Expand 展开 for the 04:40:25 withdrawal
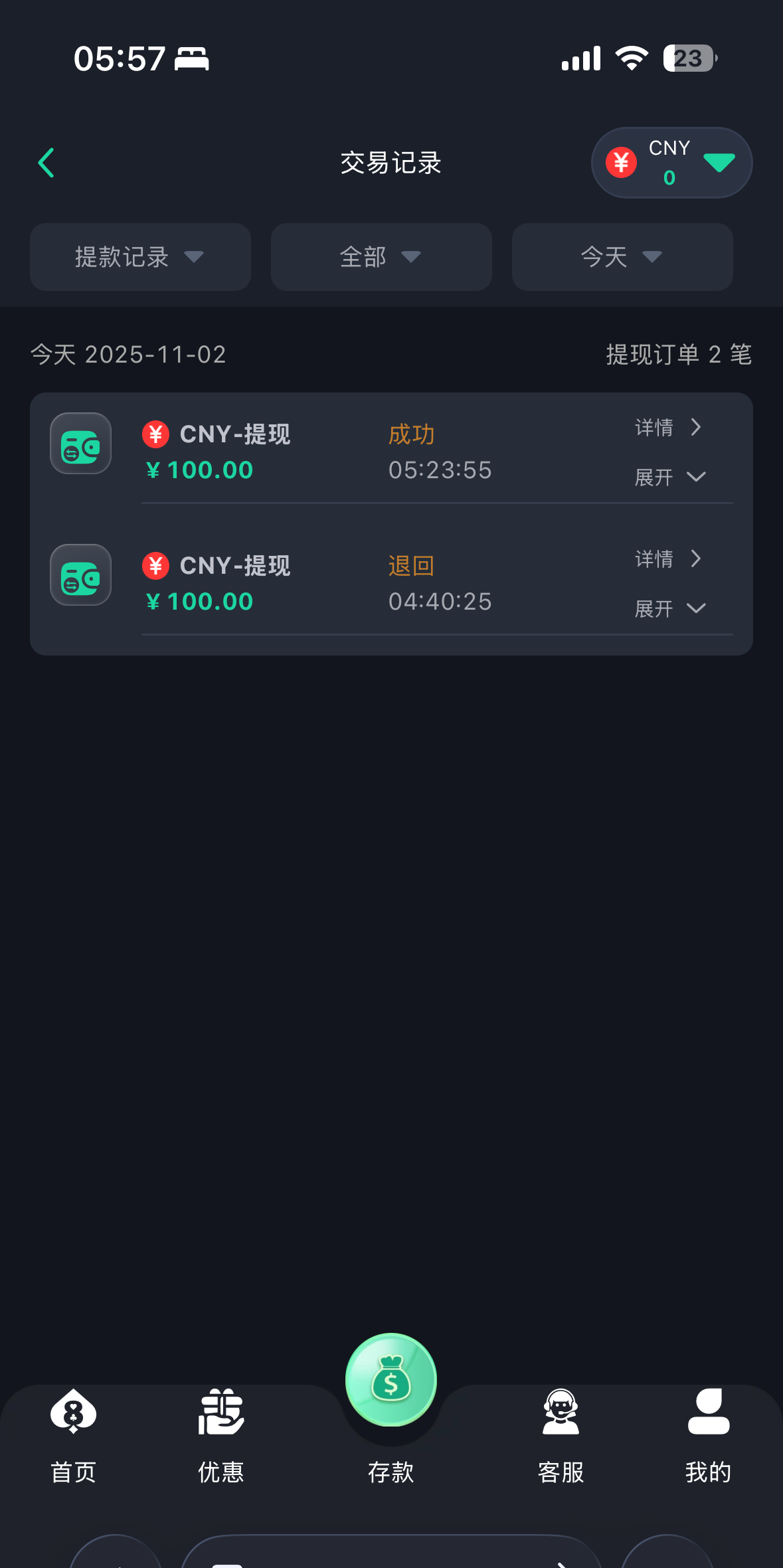This screenshot has width=783, height=1568. 669,608
